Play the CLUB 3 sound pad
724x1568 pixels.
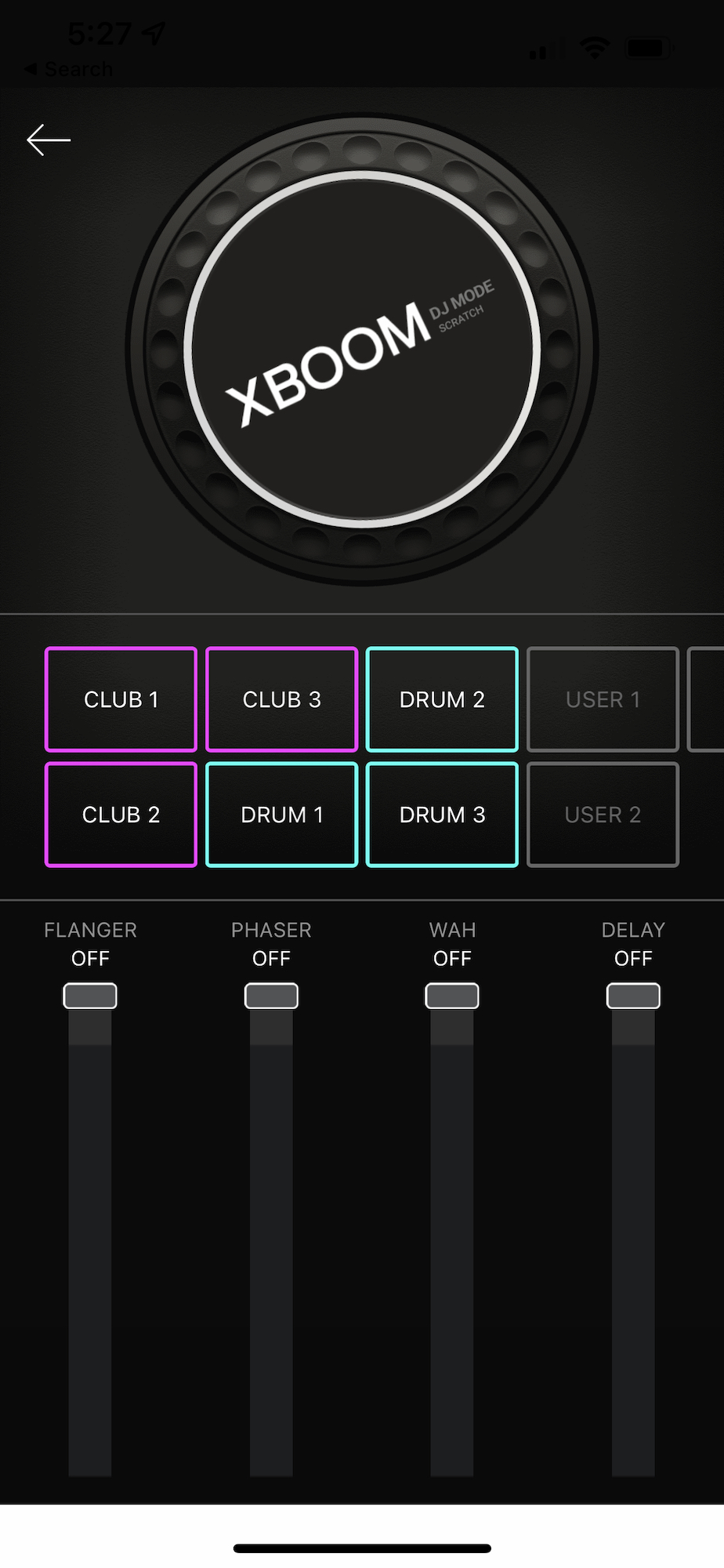[281, 699]
